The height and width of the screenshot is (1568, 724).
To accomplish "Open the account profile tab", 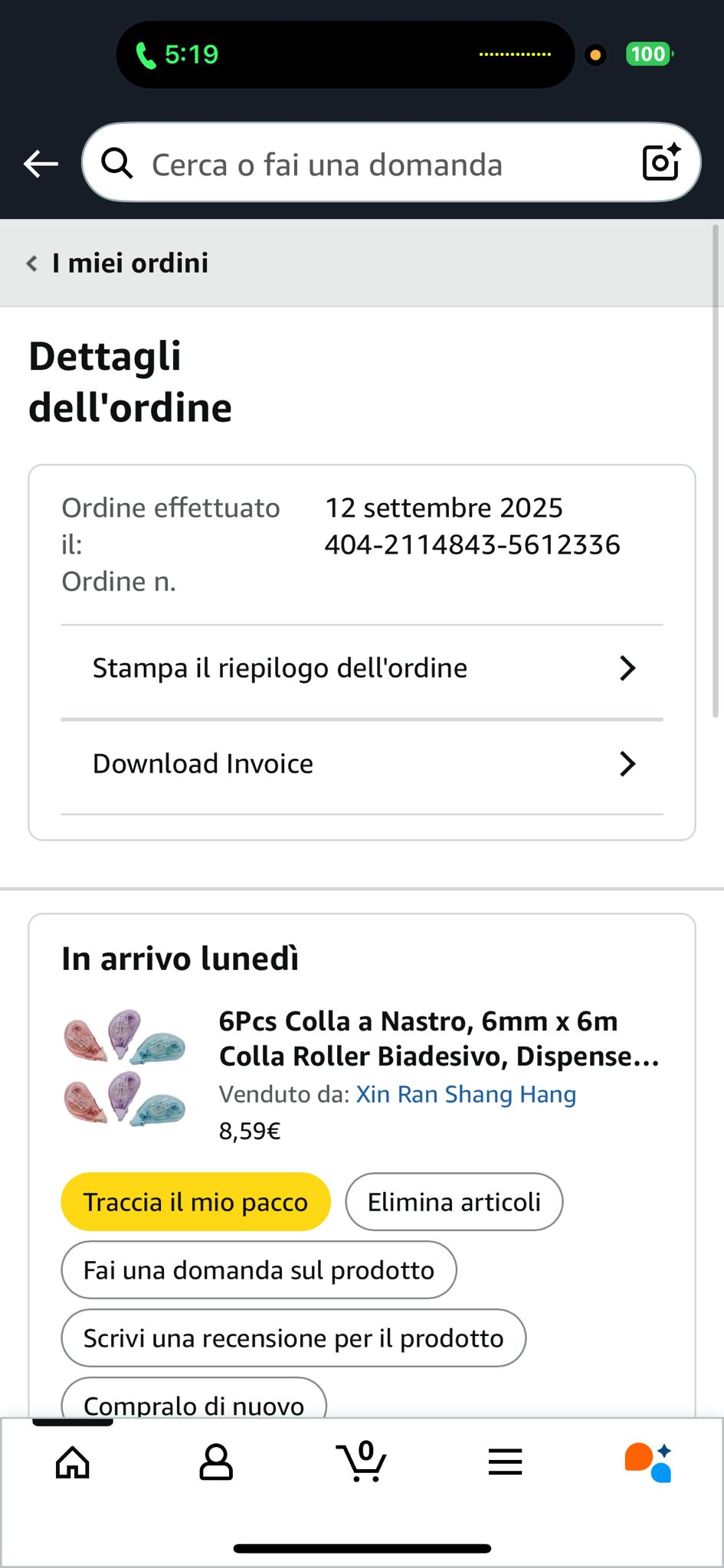I will tap(216, 1462).
